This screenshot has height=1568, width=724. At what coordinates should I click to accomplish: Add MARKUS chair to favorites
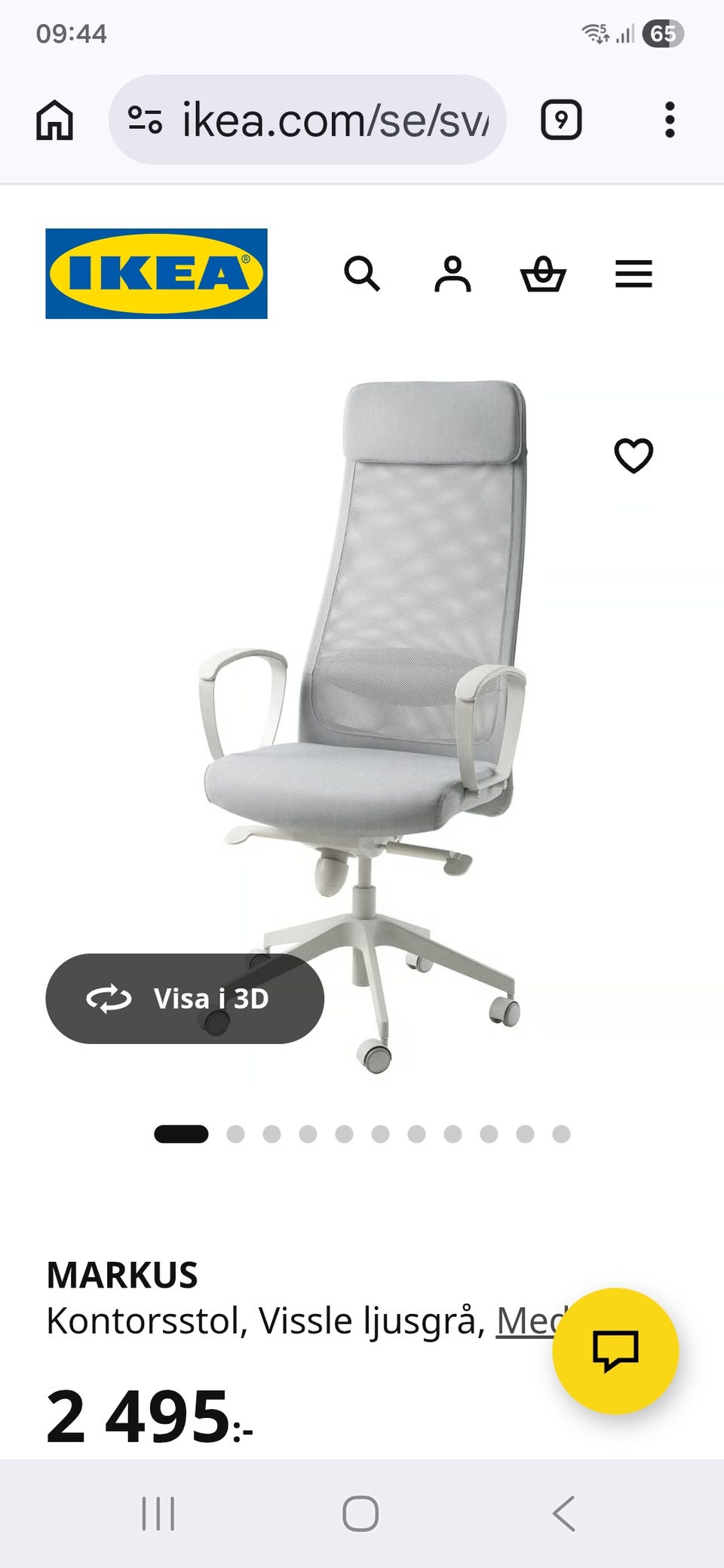tap(633, 455)
